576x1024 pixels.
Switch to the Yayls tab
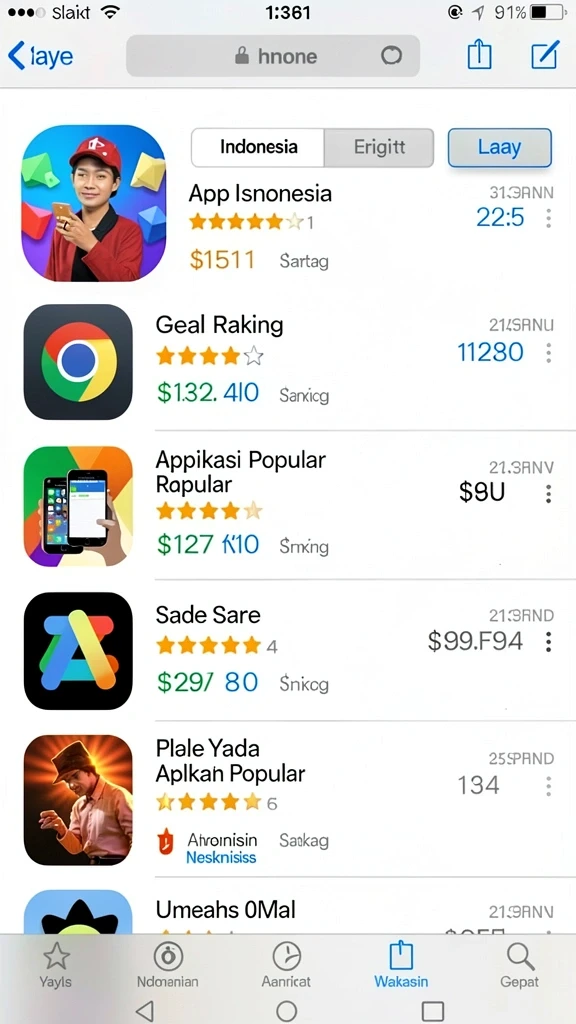[56, 965]
